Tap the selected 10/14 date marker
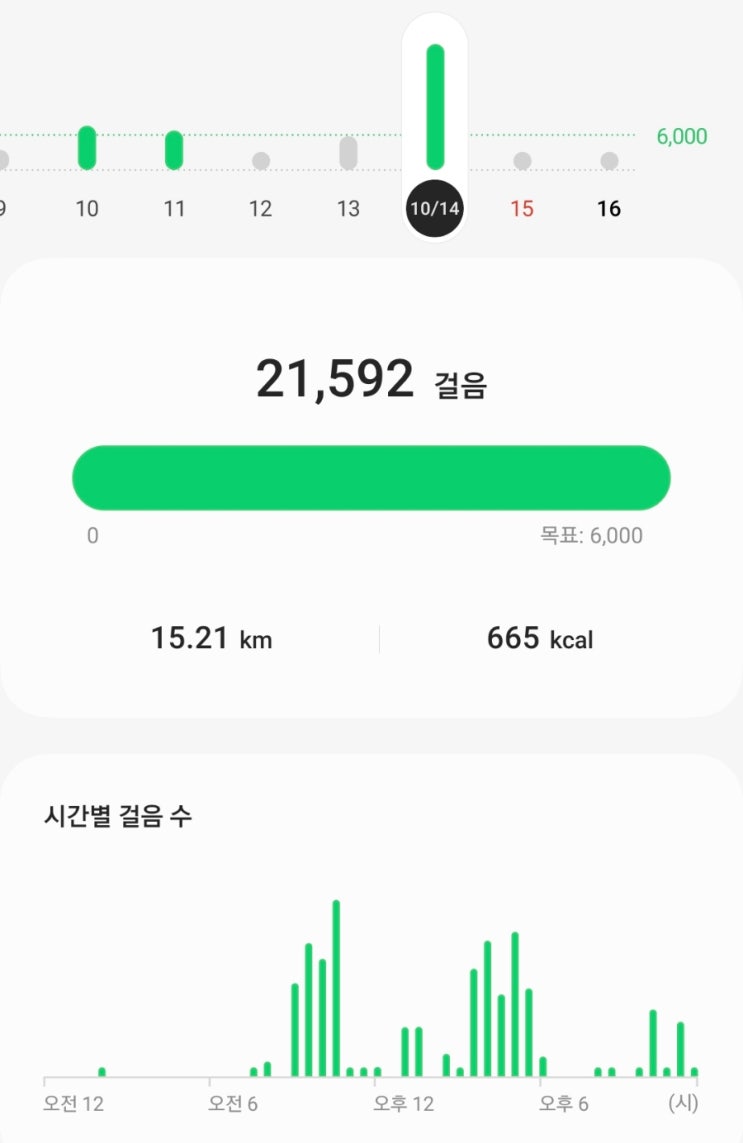 [434, 209]
